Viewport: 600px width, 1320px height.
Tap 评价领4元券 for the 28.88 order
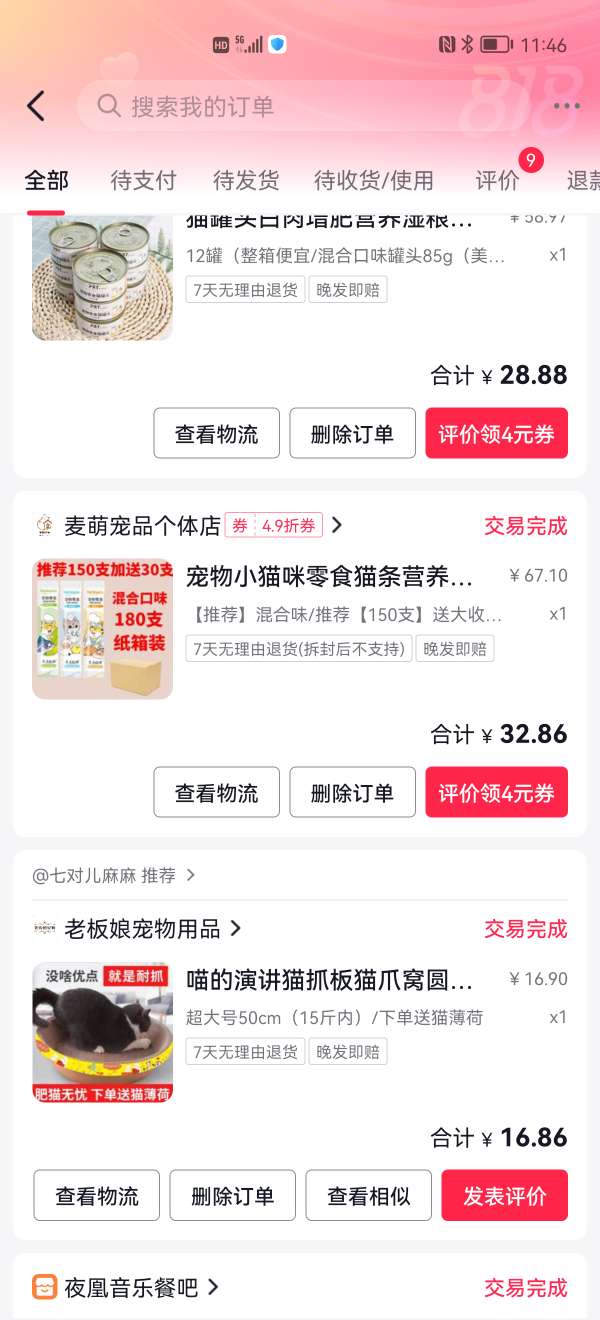[x=496, y=434]
